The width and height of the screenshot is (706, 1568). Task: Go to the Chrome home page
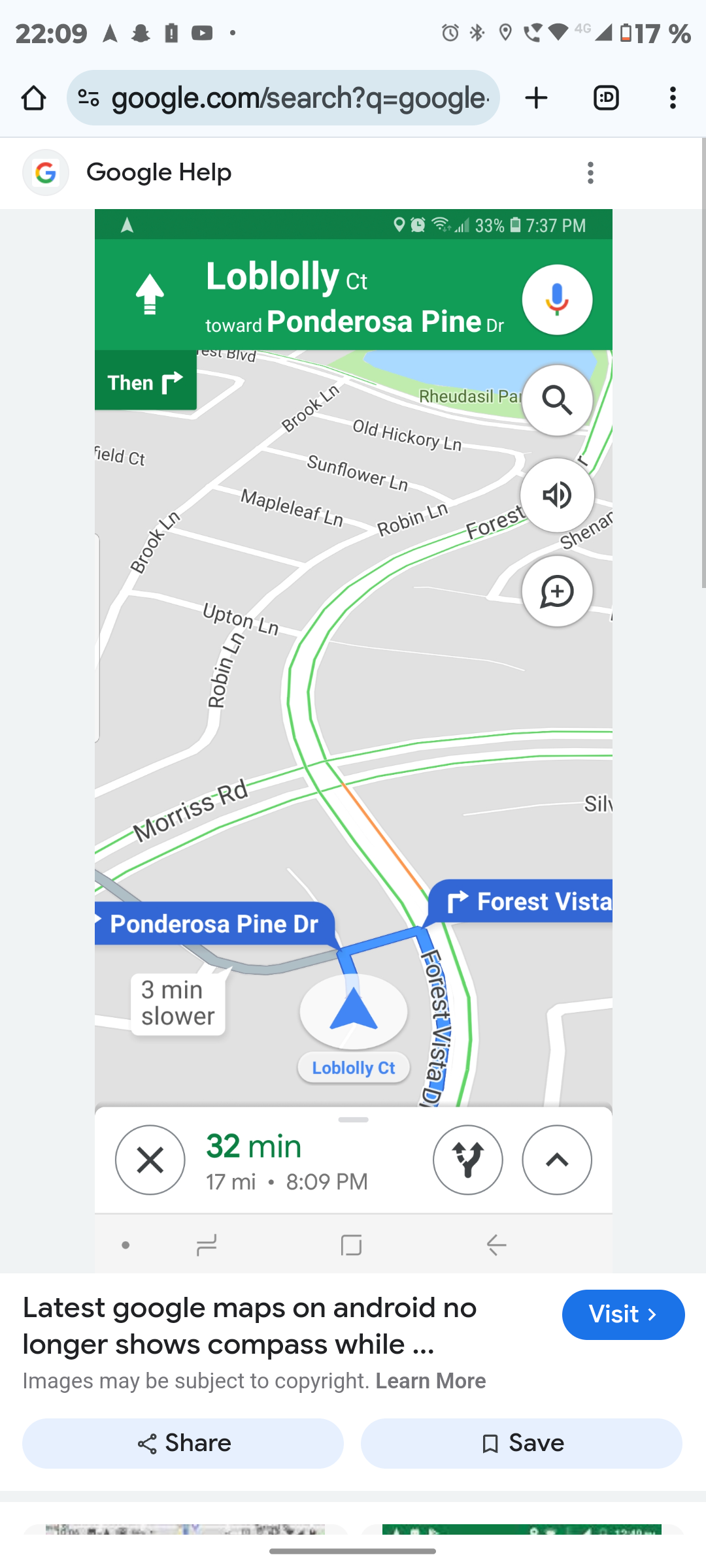click(x=34, y=99)
